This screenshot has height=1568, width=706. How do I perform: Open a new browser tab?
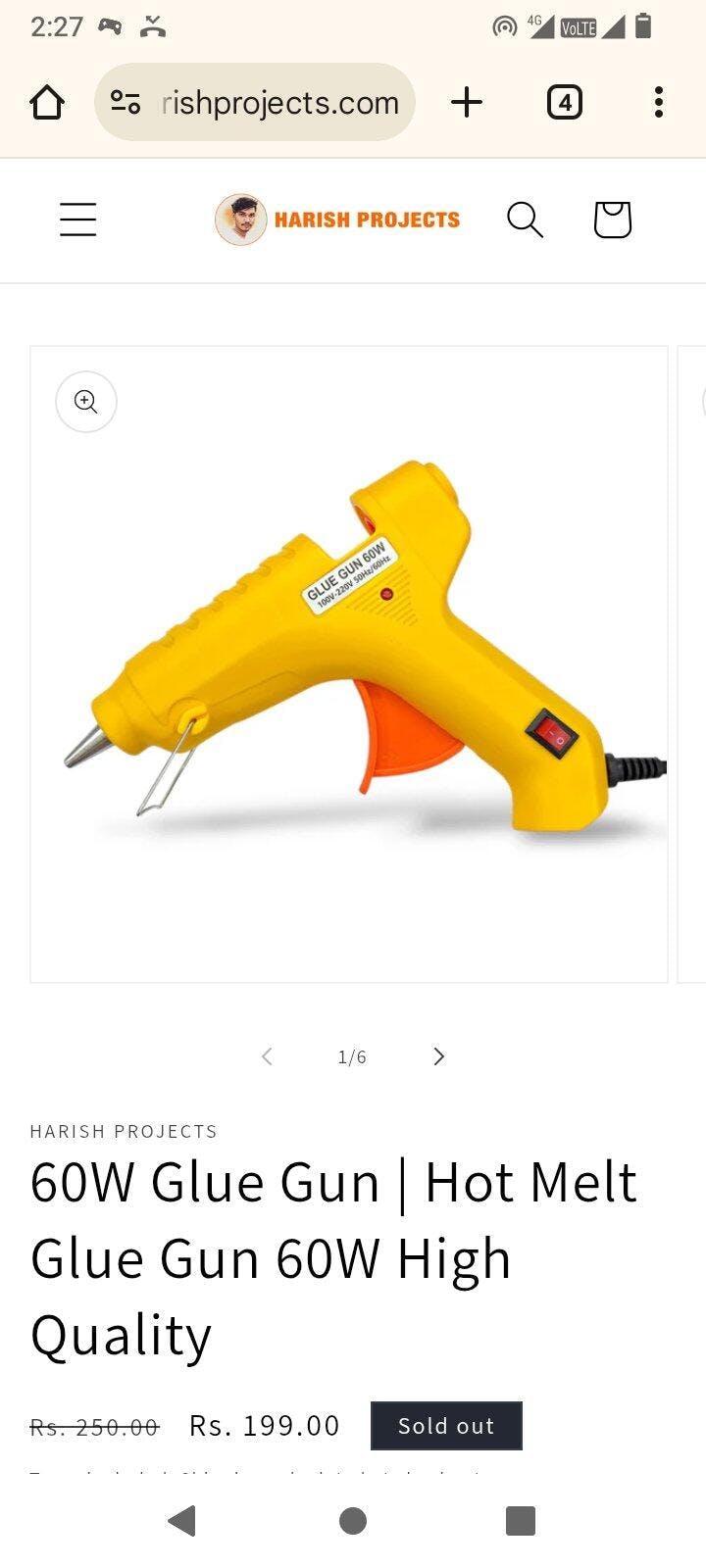(467, 102)
